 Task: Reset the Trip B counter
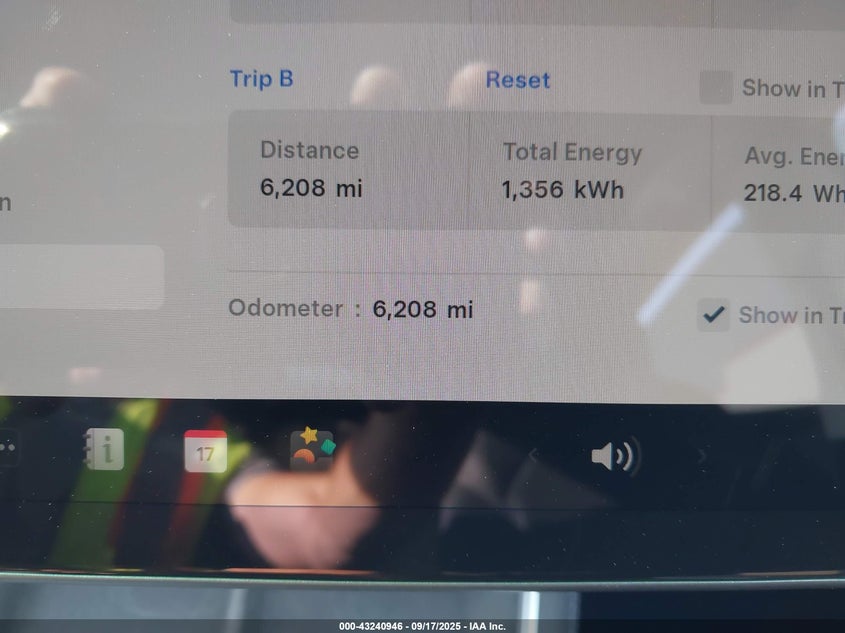pyautogui.click(x=517, y=80)
